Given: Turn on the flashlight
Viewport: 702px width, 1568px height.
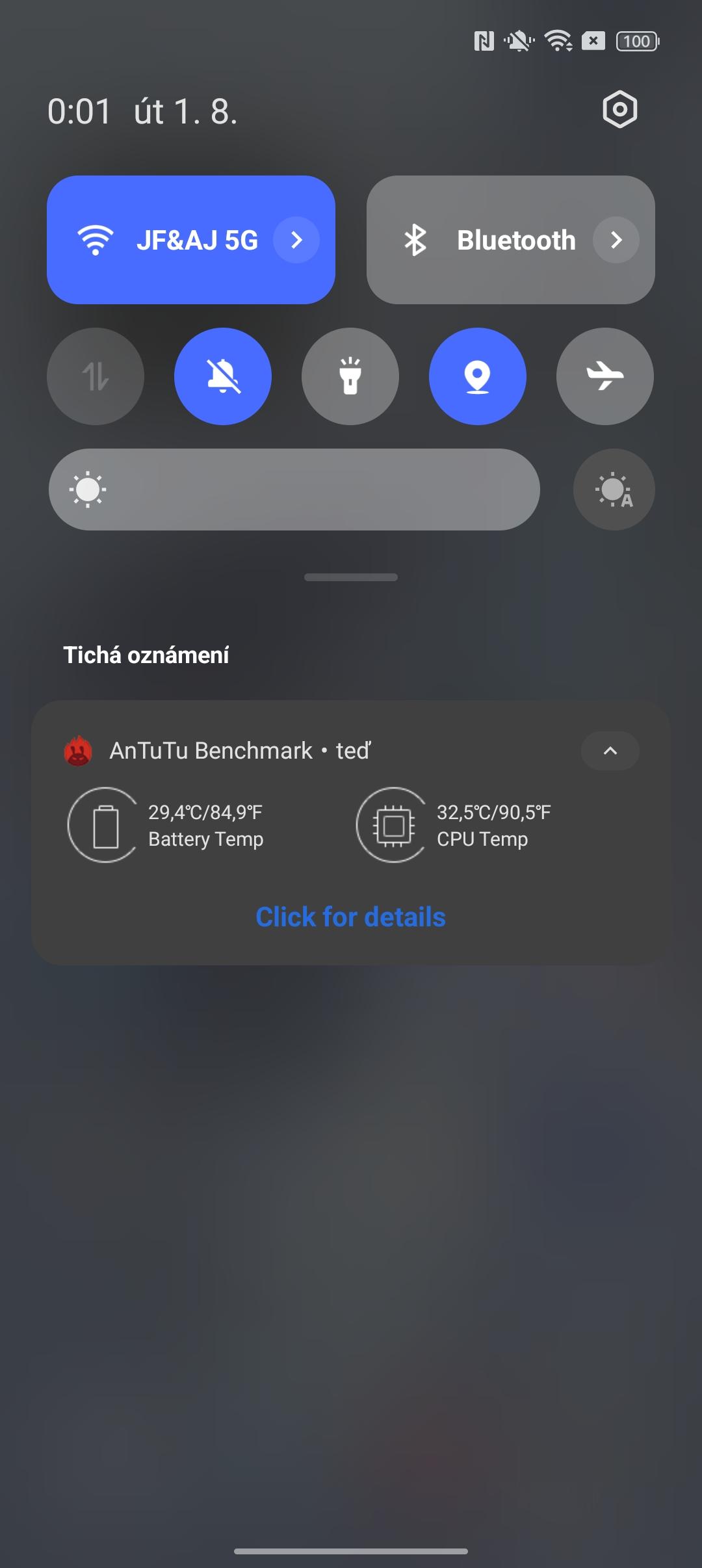Looking at the screenshot, I should coord(350,376).
